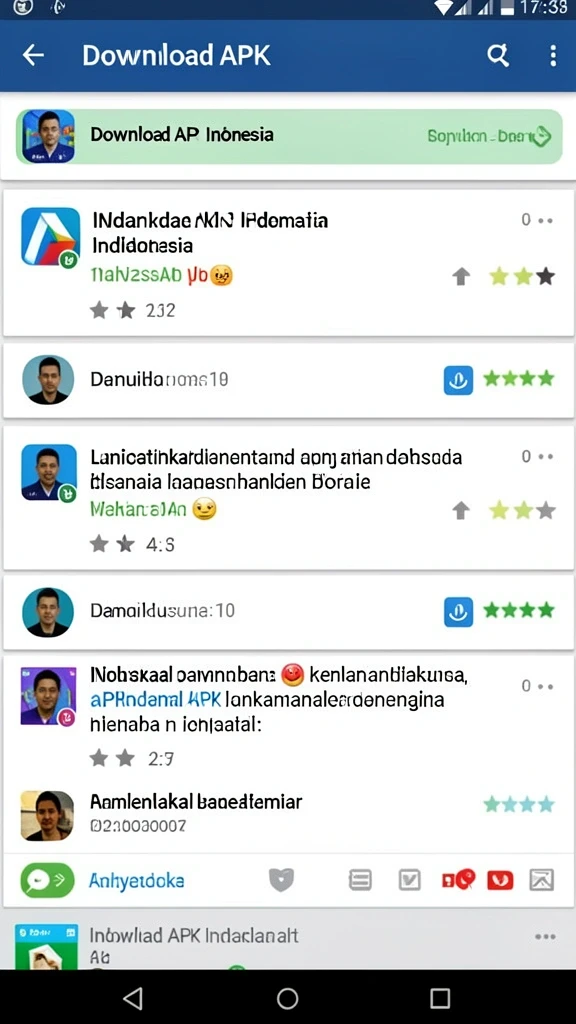Open options for Inbowlnad APK Indaclanalt row

click(x=545, y=936)
